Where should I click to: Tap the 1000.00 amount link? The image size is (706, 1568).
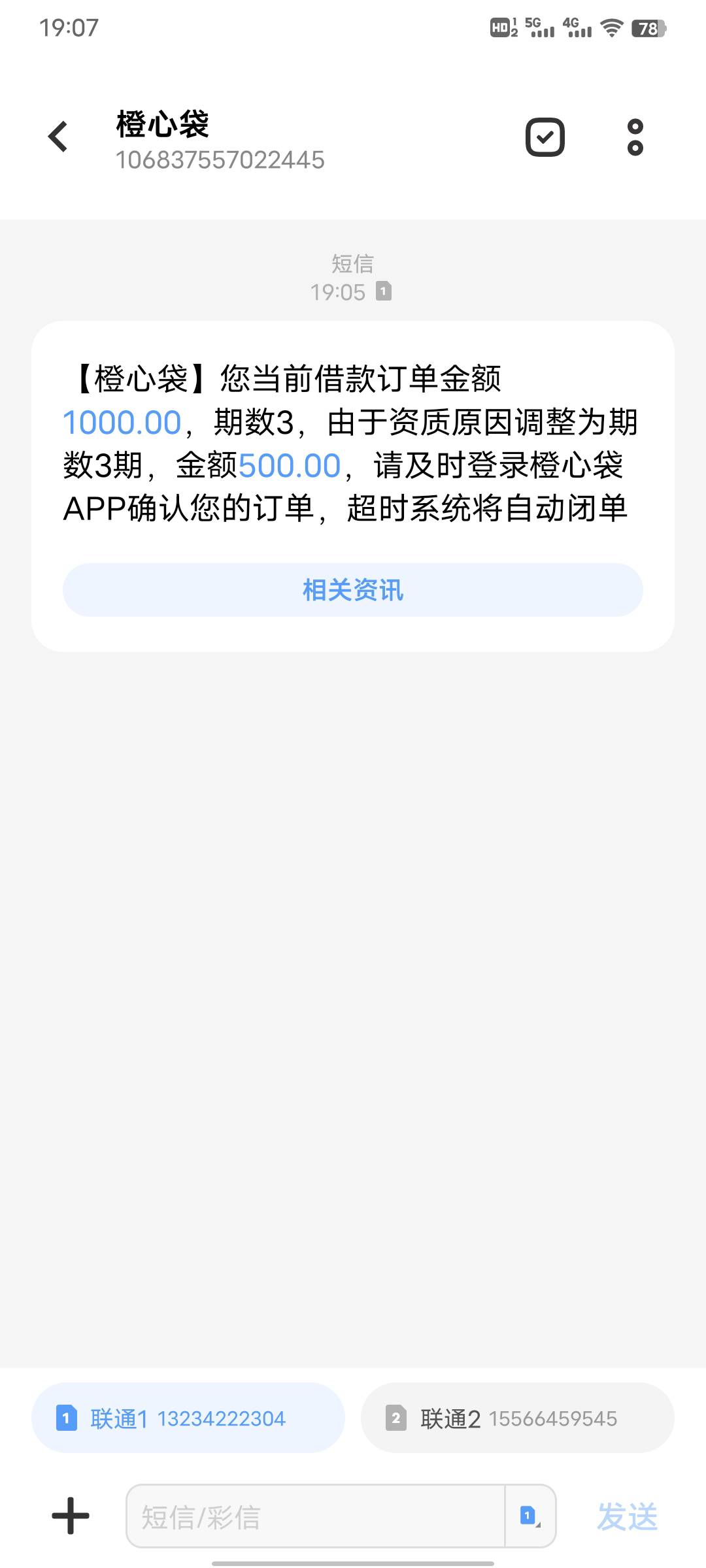(x=122, y=423)
